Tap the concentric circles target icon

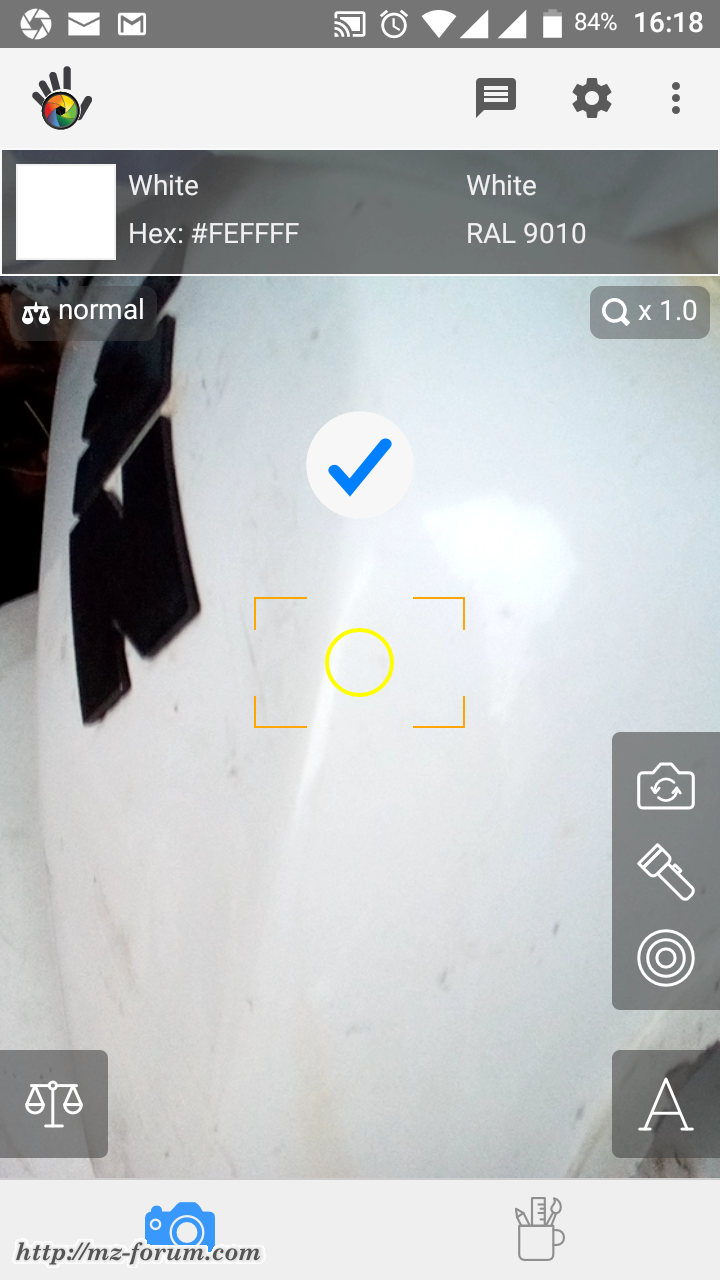(666, 958)
